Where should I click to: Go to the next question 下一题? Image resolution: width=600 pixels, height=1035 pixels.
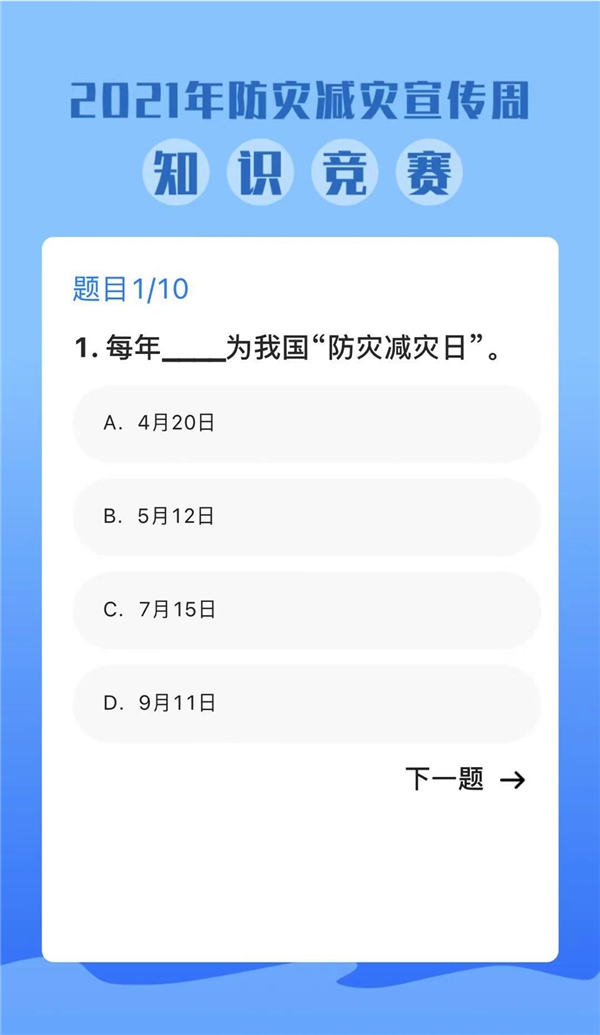tap(465, 780)
